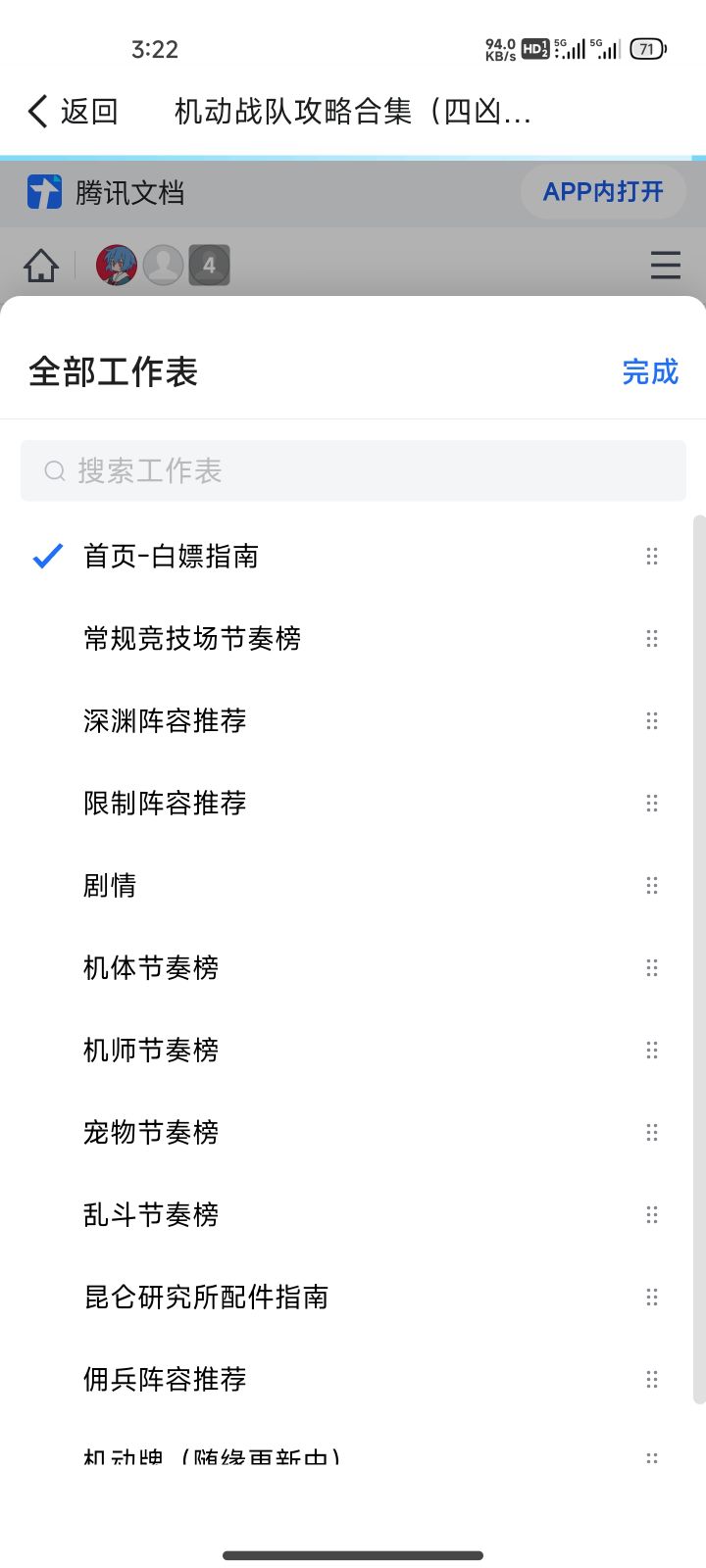Viewport: 706px width, 1568px height.
Task: Go to the 剧情 worksheet
Action: [x=110, y=886]
